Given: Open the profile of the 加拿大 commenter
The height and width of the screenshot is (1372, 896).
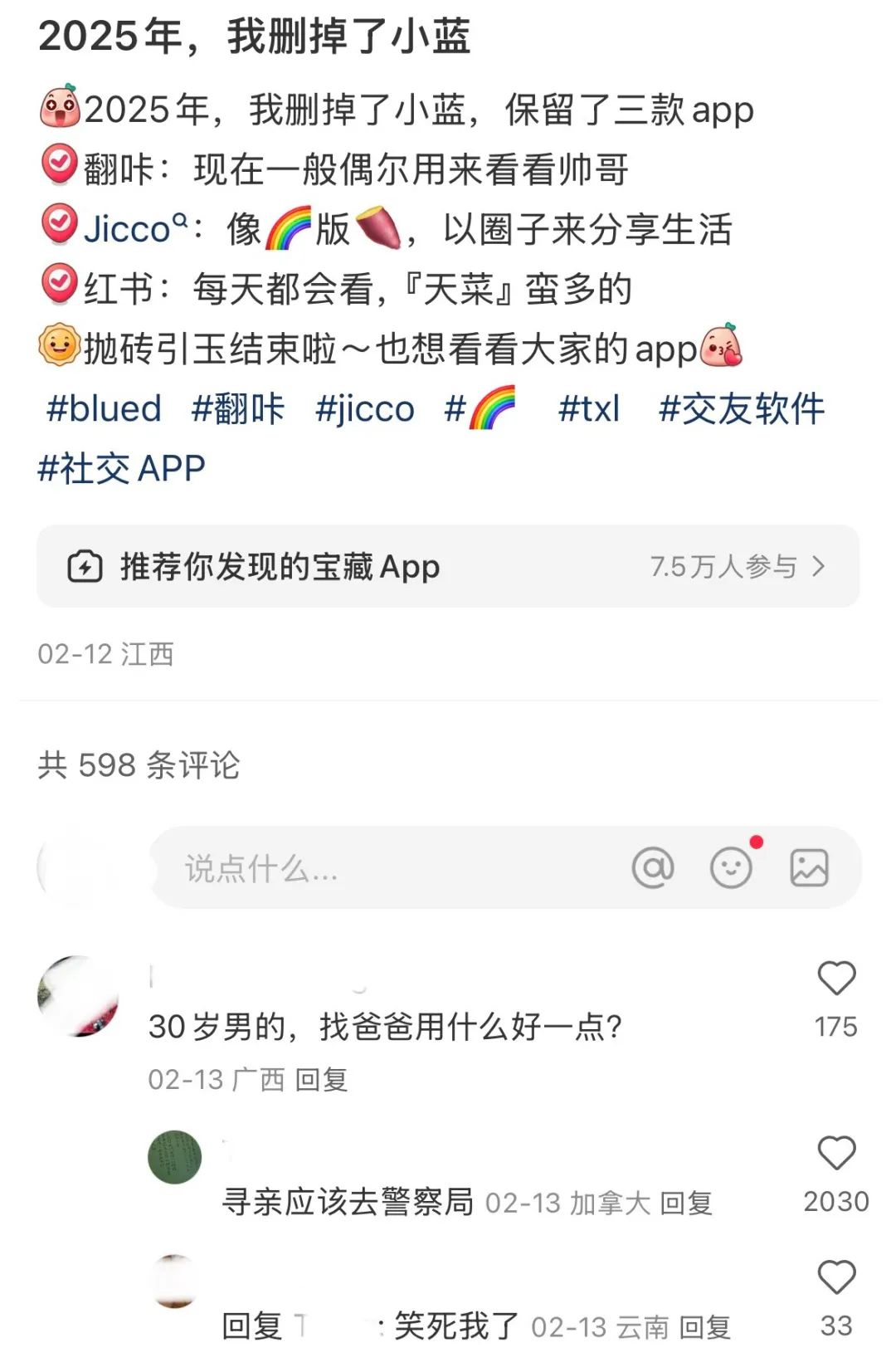Looking at the screenshot, I should tap(175, 1157).
